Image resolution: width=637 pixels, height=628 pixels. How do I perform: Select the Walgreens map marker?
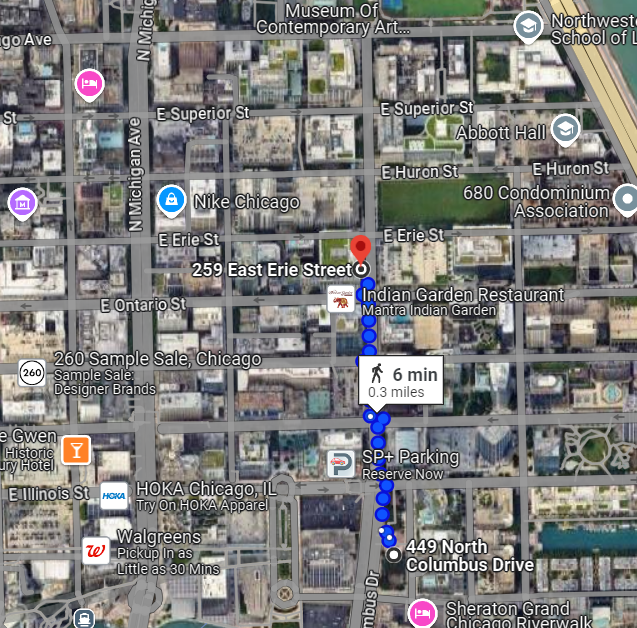click(97, 550)
